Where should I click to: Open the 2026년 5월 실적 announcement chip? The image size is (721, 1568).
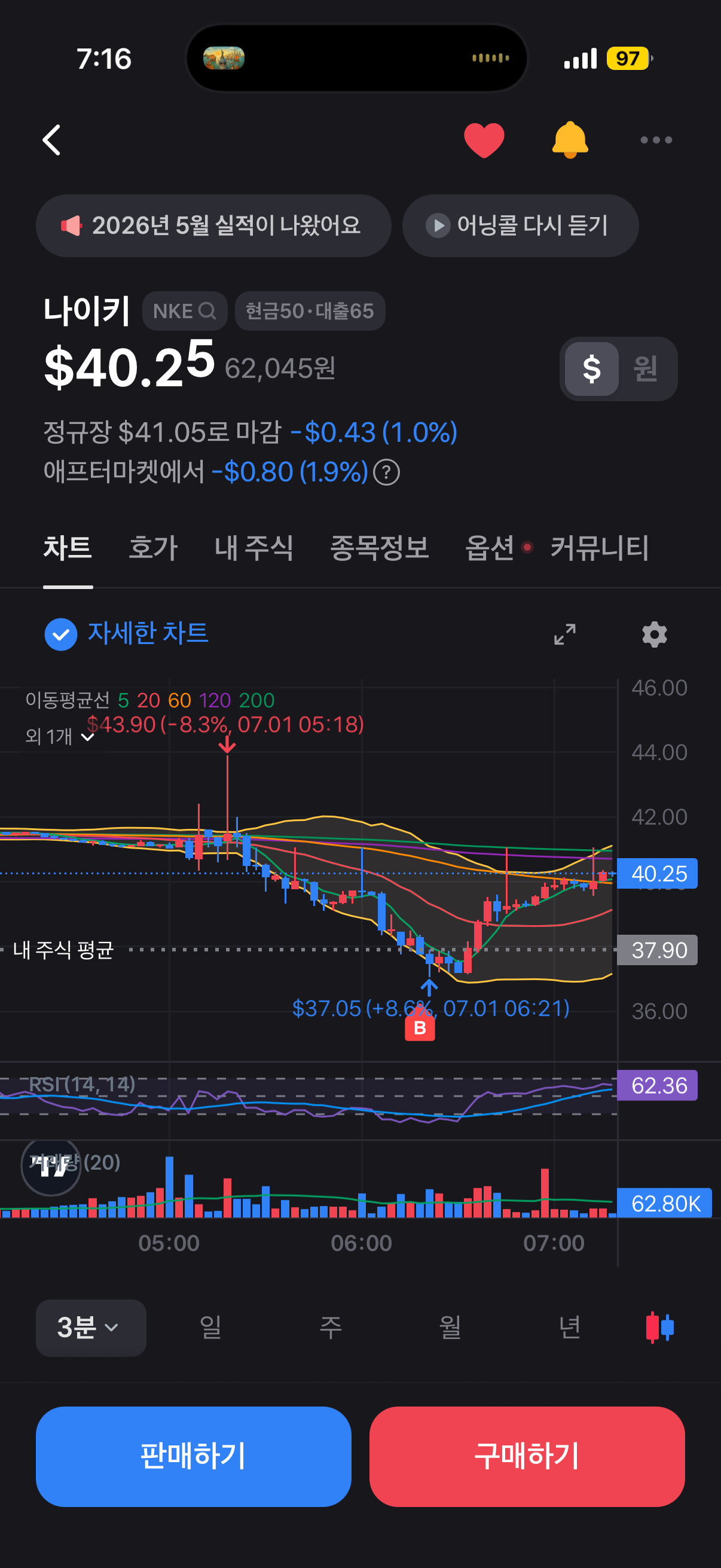[213, 226]
